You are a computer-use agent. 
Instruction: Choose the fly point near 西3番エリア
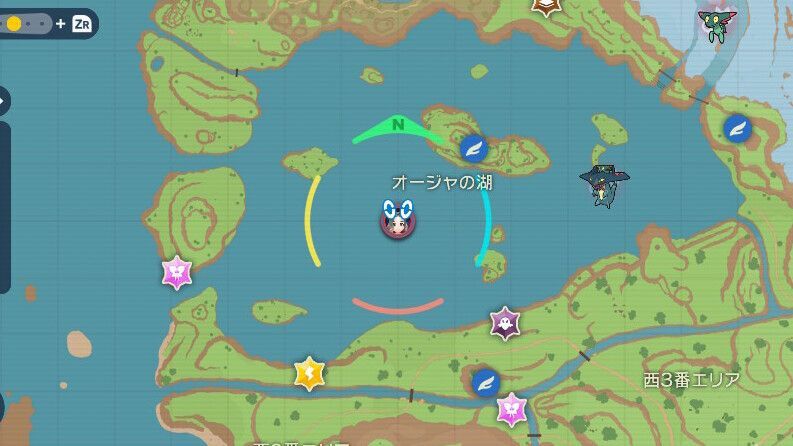tap(486, 381)
